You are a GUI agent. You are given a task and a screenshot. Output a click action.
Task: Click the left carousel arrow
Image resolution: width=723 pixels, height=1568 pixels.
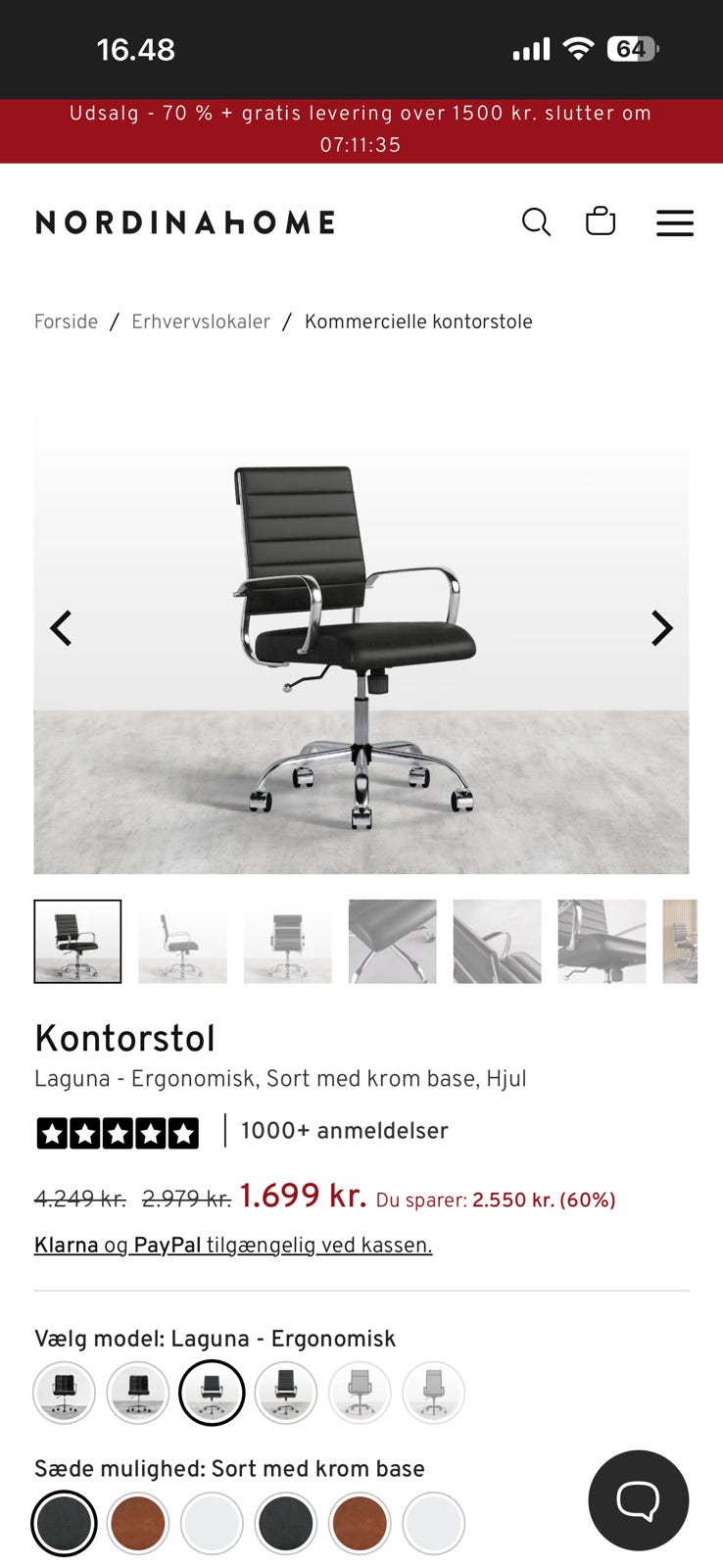61,627
